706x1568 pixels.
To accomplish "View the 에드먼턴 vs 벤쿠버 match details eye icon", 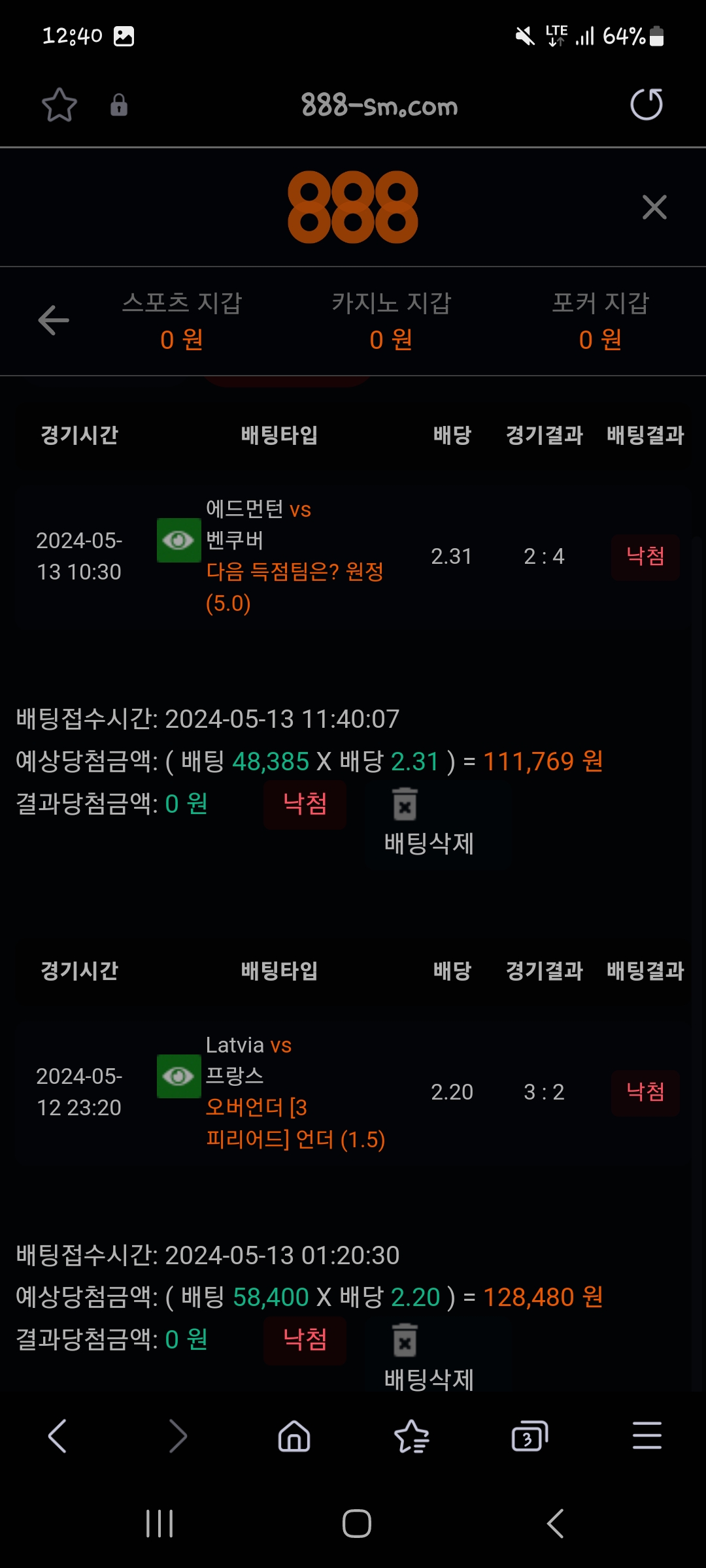I will (x=178, y=540).
